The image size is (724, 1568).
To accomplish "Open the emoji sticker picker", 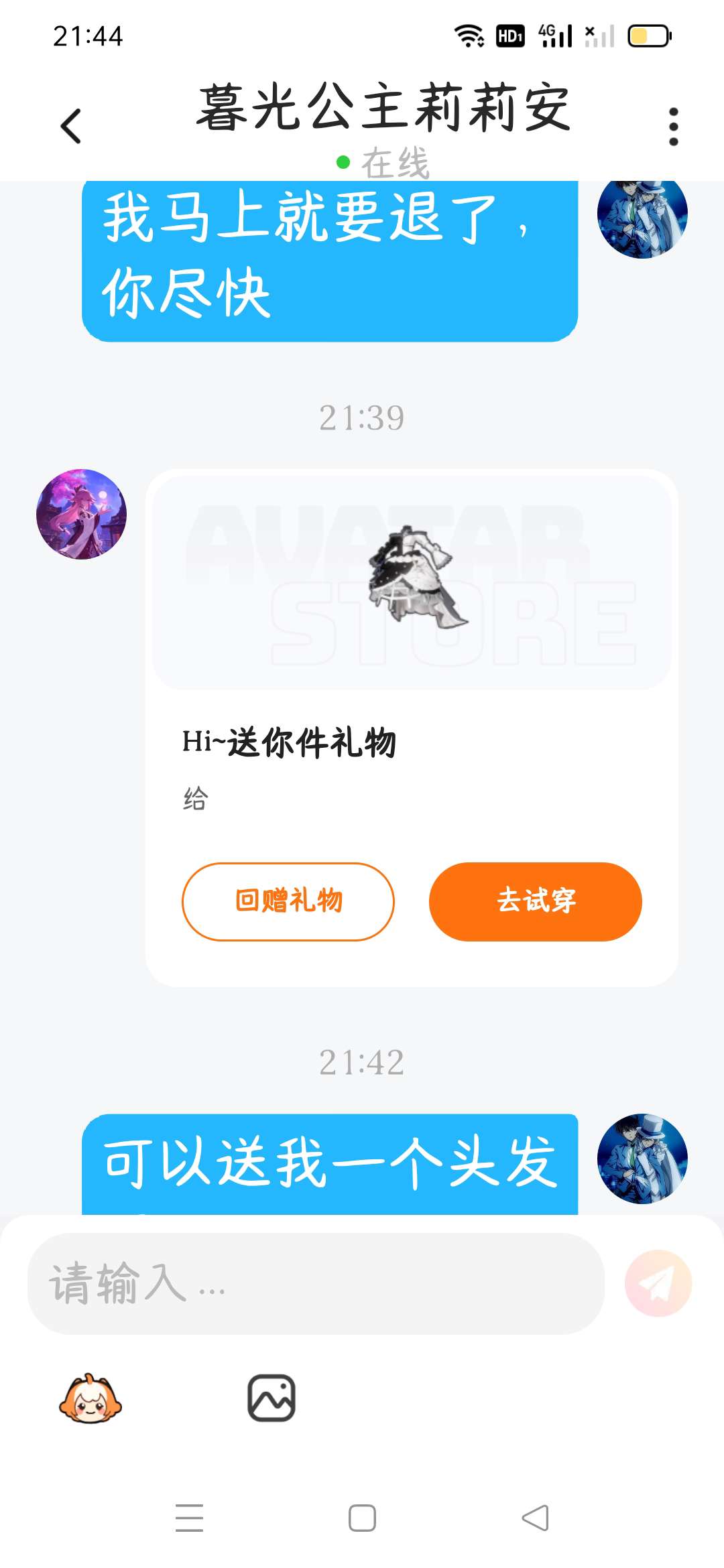I will tap(90, 1398).
